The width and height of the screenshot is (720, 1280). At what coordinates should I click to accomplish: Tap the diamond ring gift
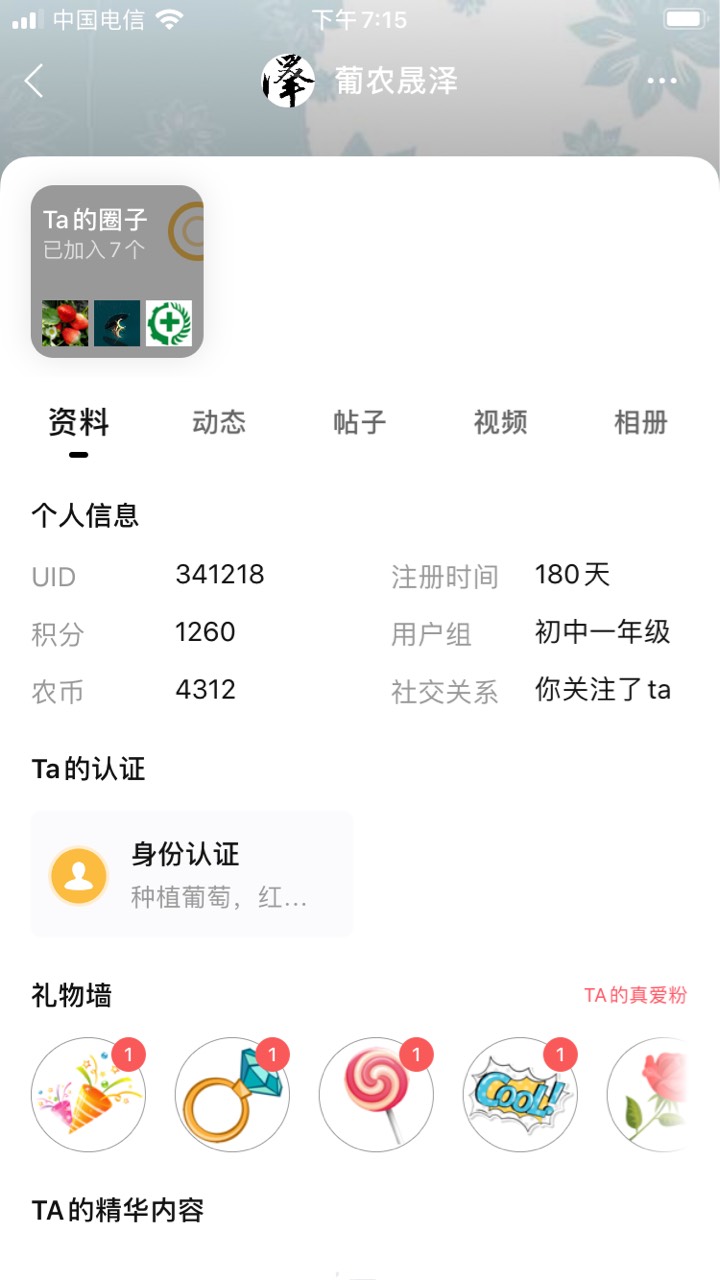click(x=232, y=1094)
